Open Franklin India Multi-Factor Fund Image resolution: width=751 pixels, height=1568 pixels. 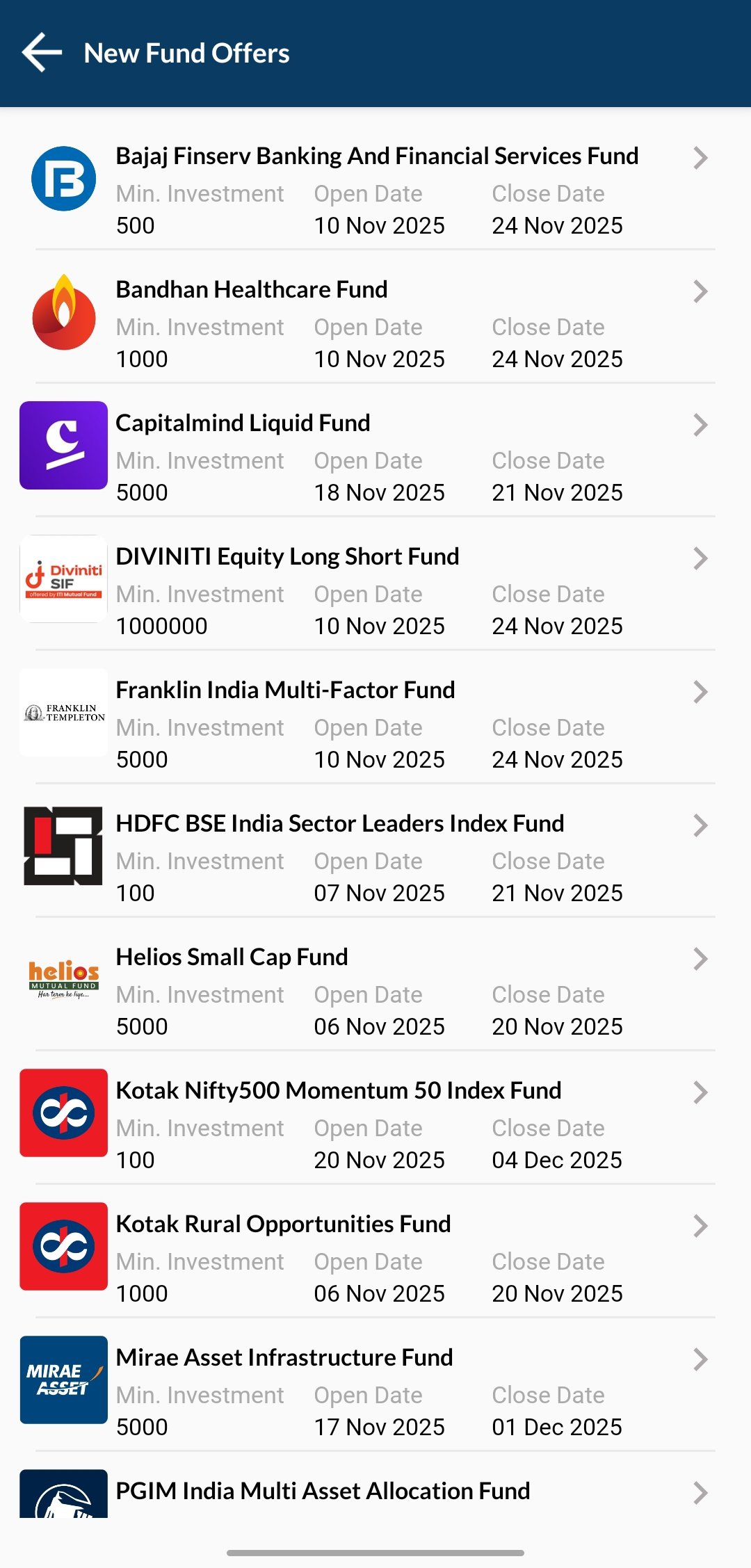(375, 718)
